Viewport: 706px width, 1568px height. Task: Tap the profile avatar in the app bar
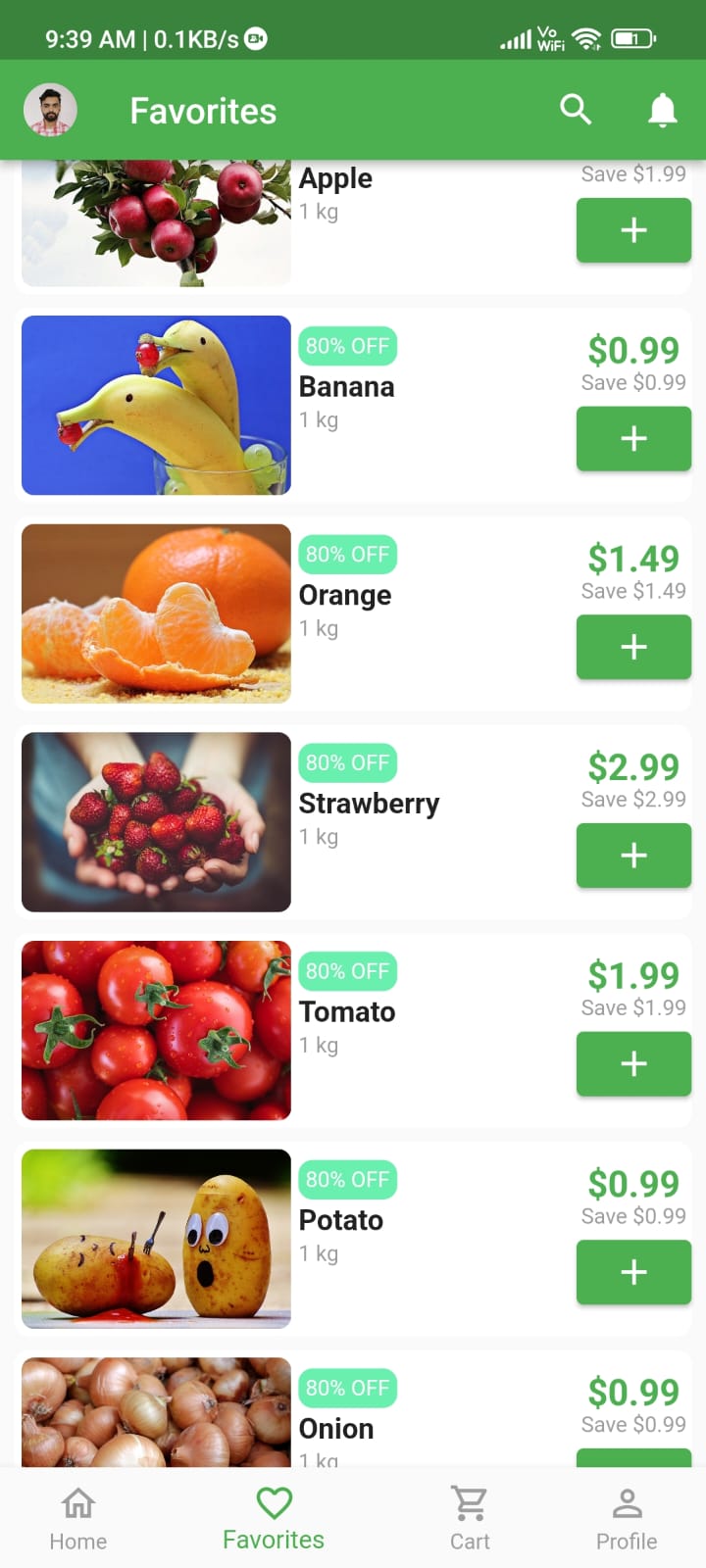coord(50,110)
